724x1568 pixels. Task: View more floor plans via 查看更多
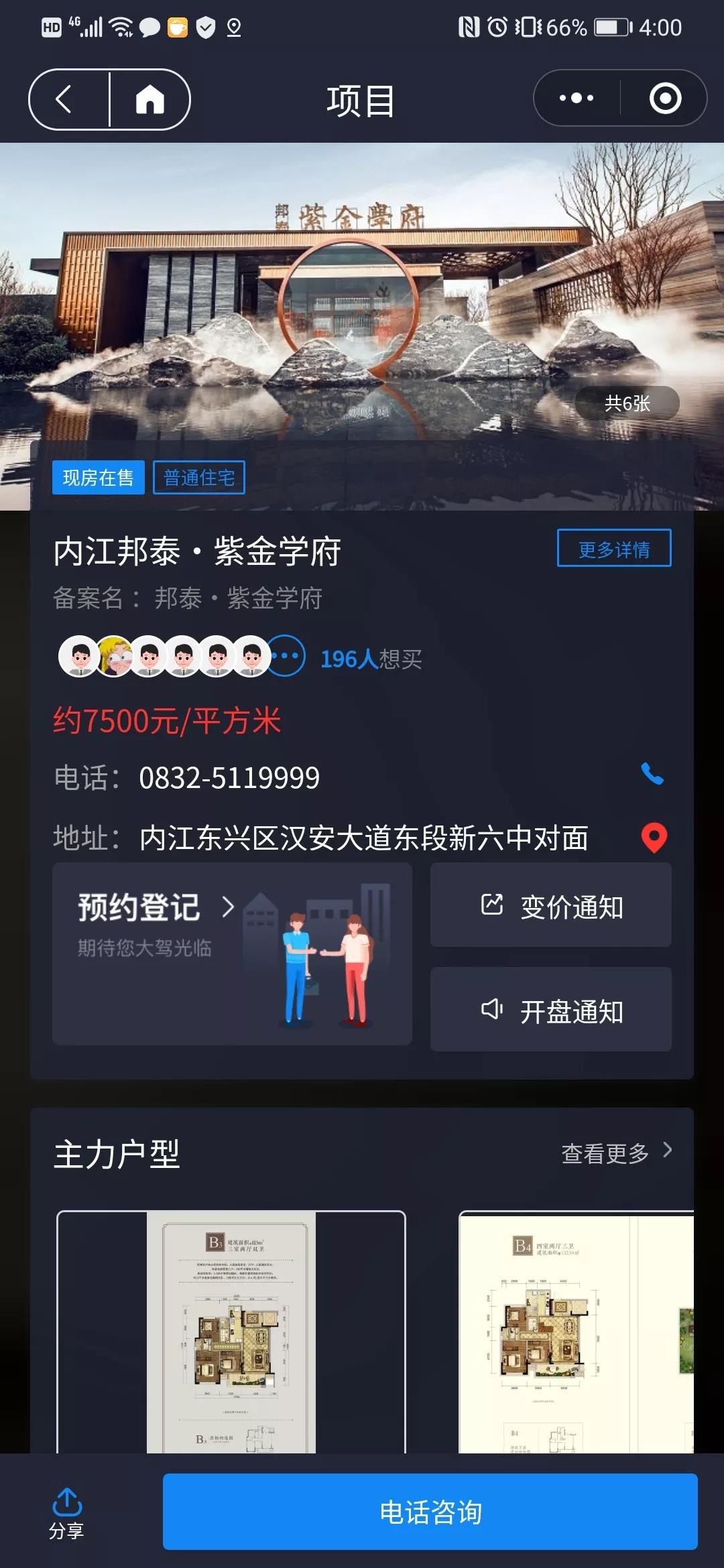615,1153
